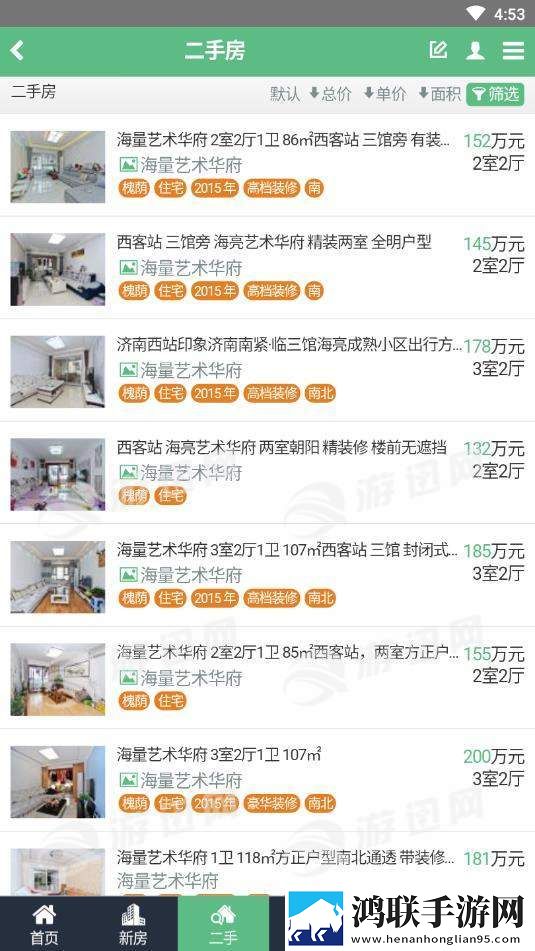Open the 181万元 118㎡ 南北通透 listing
The height and width of the screenshot is (951, 535).
[x=268, y=864]
